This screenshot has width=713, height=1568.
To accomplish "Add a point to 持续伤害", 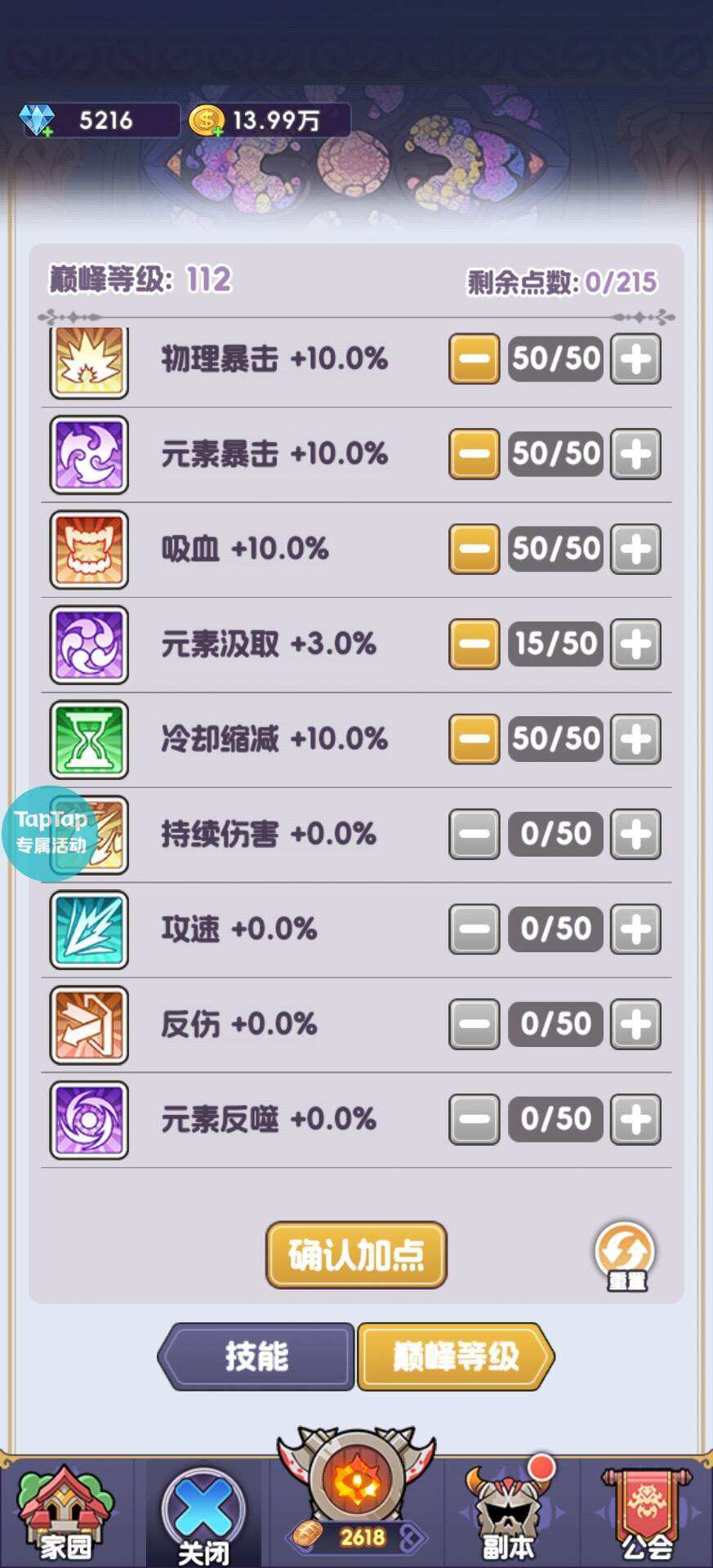I will click(636, 834).
